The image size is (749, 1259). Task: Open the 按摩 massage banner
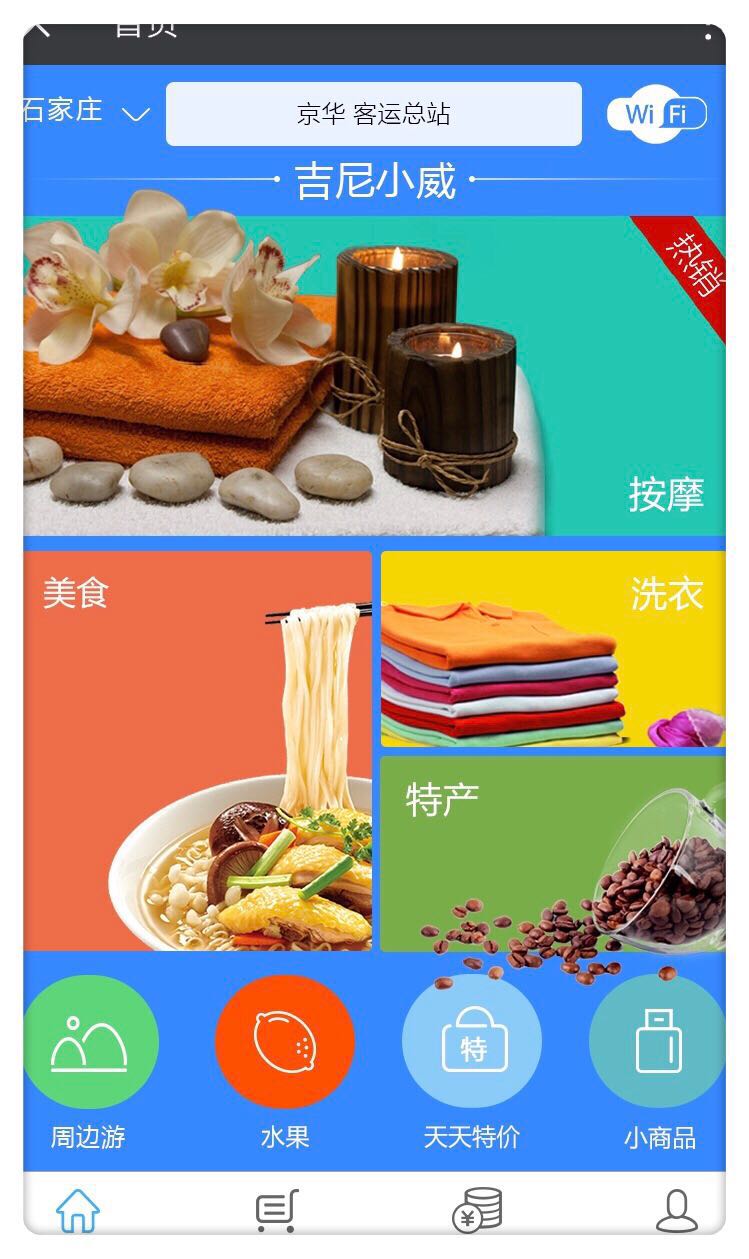pyautogui.click(x=374, y=376)
